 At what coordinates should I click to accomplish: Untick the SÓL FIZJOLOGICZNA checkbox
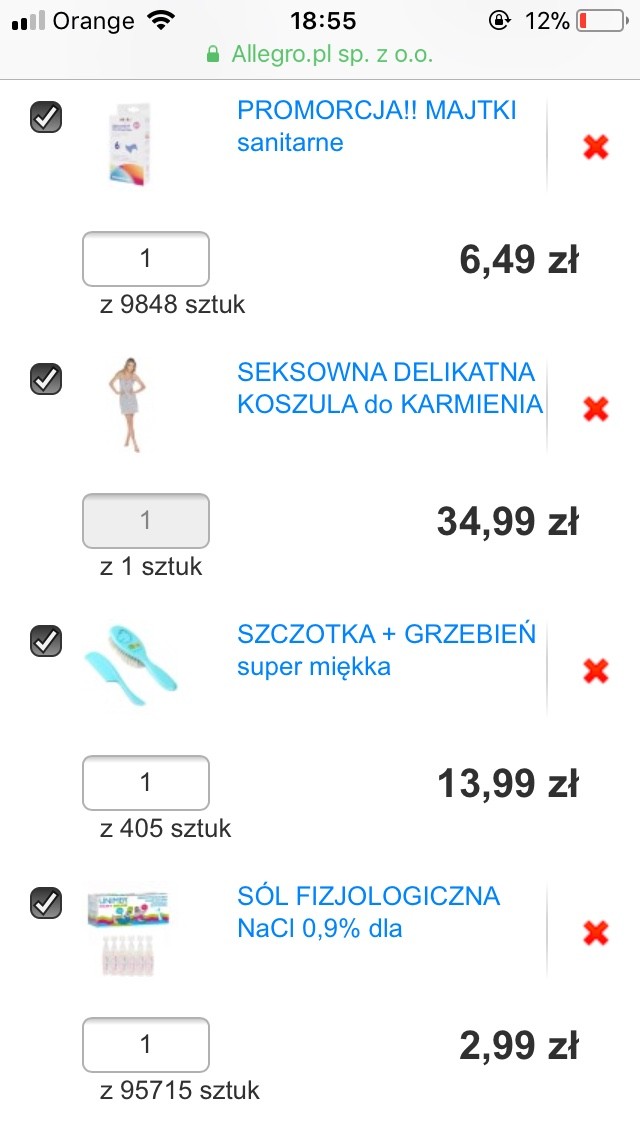coord(46,904)
